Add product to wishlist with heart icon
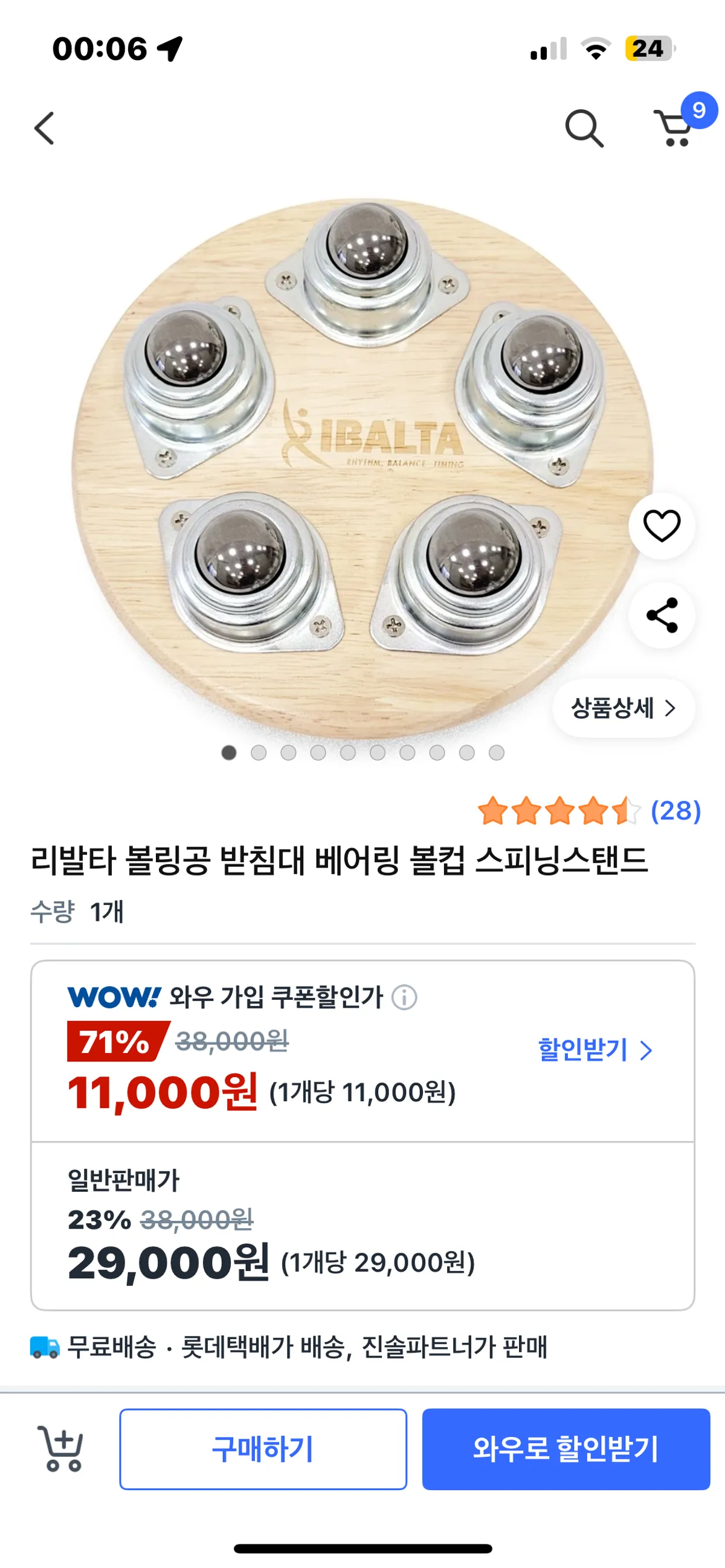The width and height of the screenshot is (725, 1568). [662, 526]
